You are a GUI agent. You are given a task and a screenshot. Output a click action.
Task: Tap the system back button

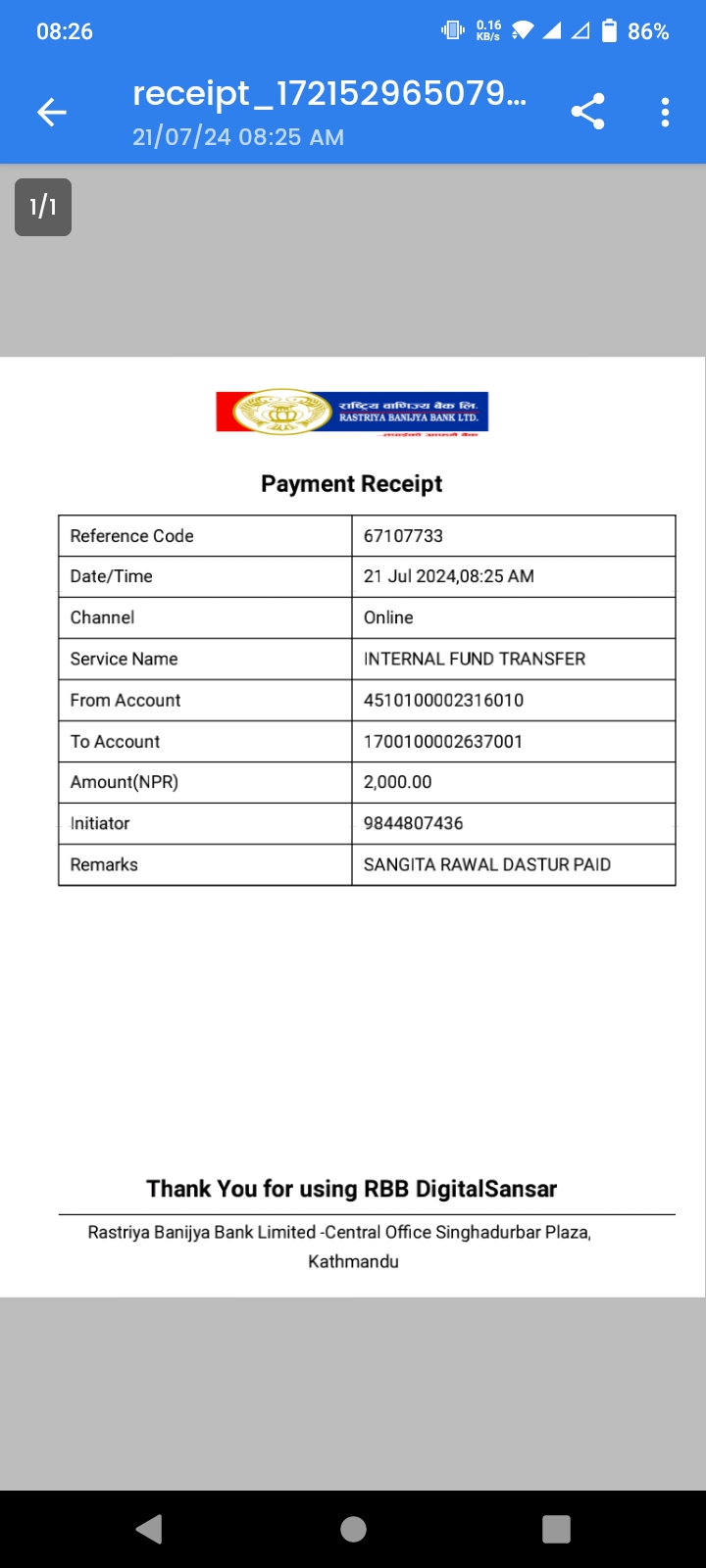[x=150, y=1529]
